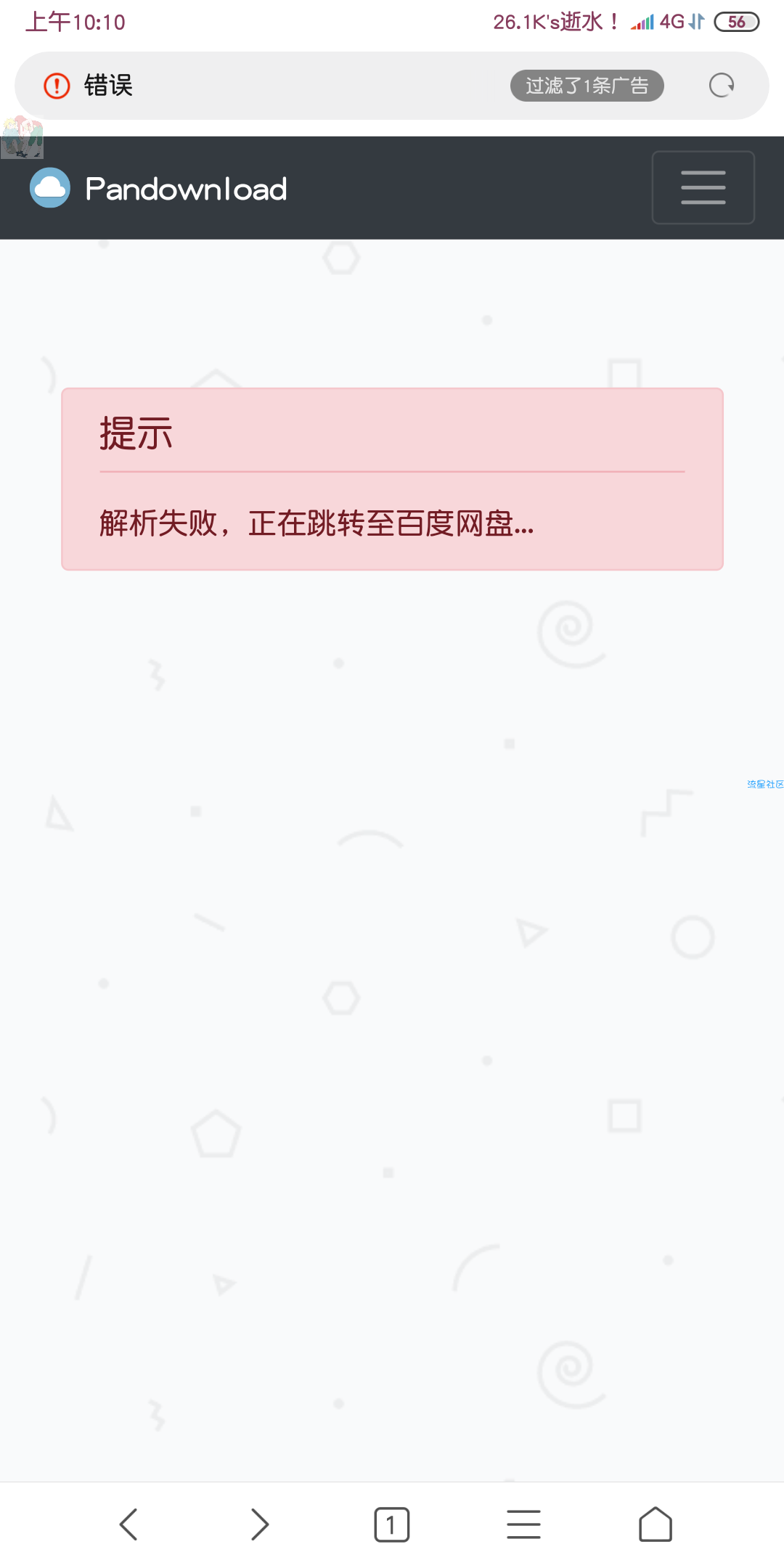The width and height of the screenshot is (784, 1568).
Task: Open the 流星社区 link
Action: [764, 784]
